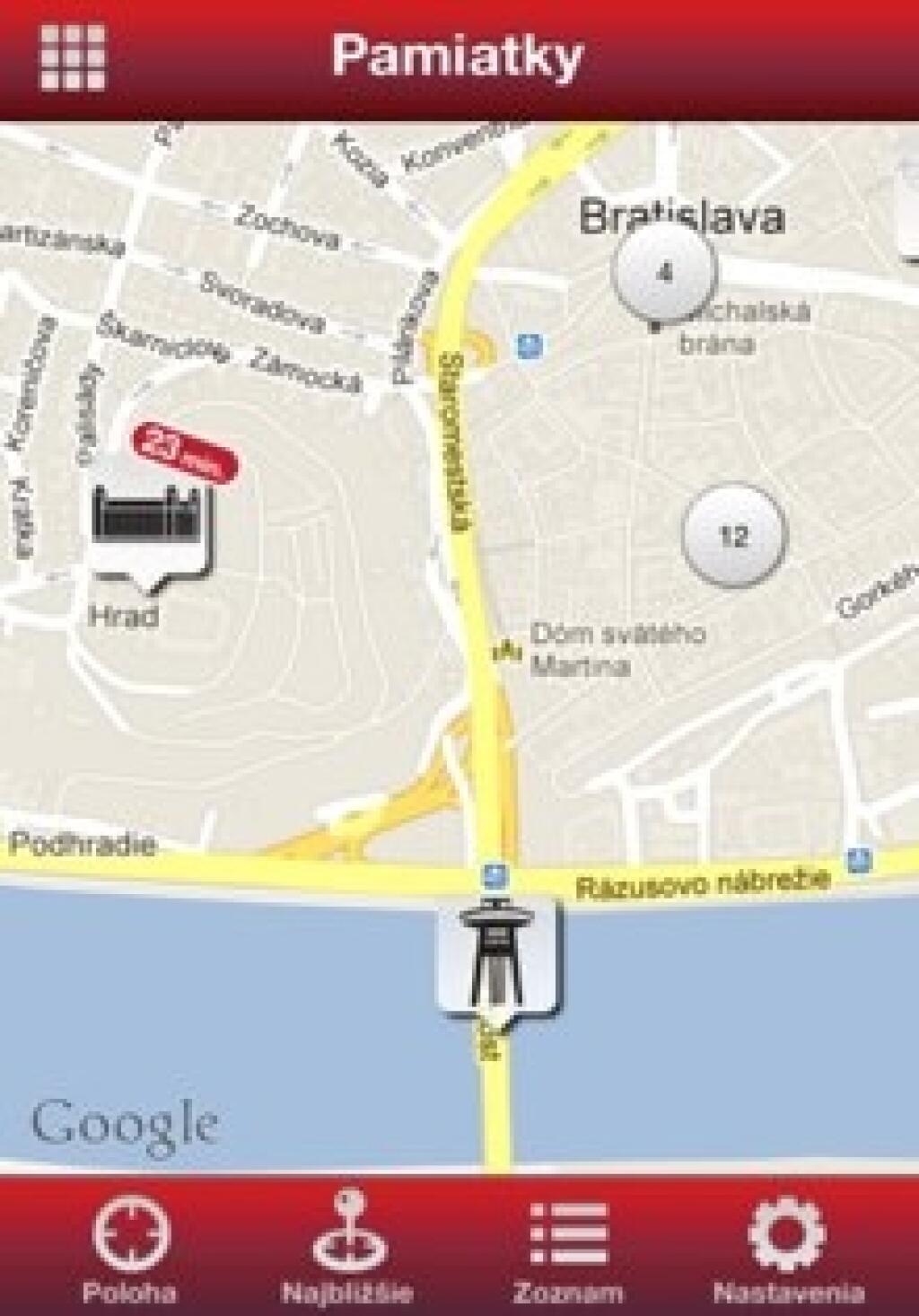The width and height of the screenshot is (919, 1316).
Task: Open the Nastavenia settings tab
Action: [789, 1248]
